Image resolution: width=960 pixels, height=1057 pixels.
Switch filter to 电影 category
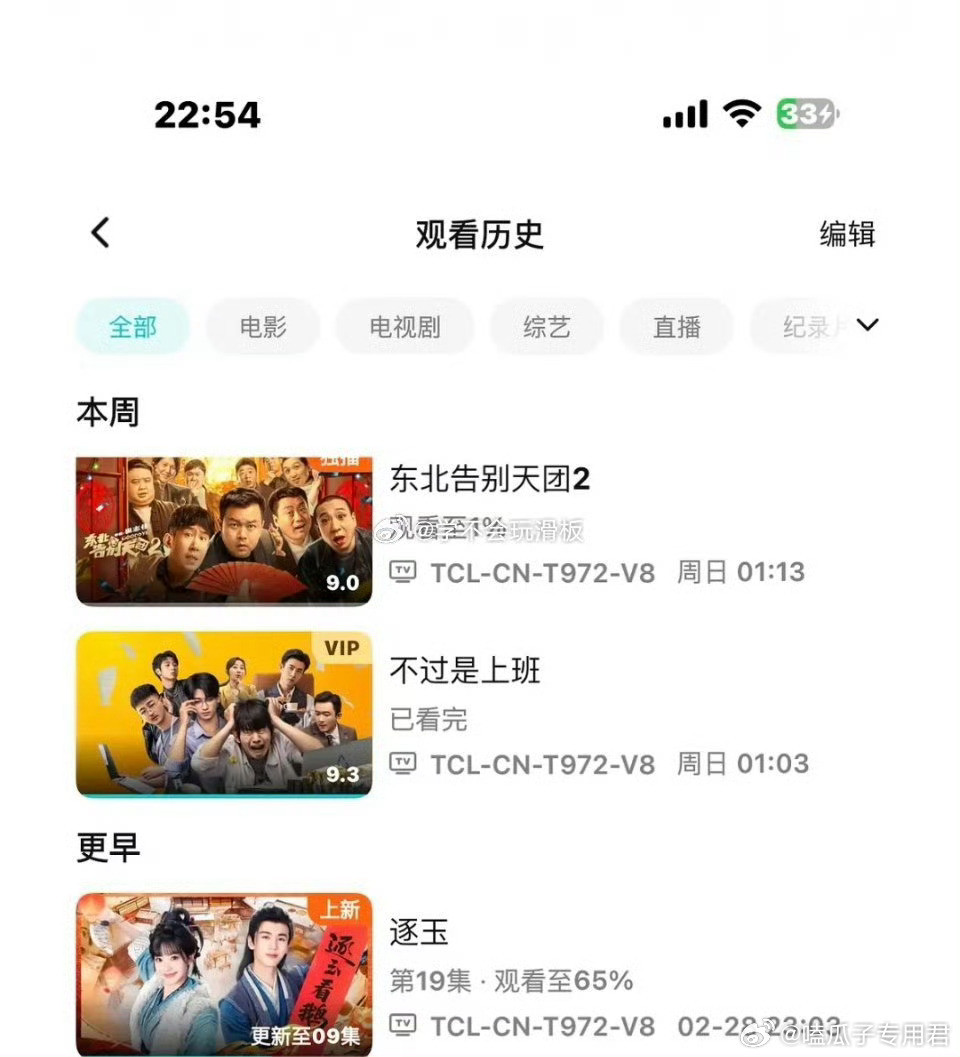(262, 326)
